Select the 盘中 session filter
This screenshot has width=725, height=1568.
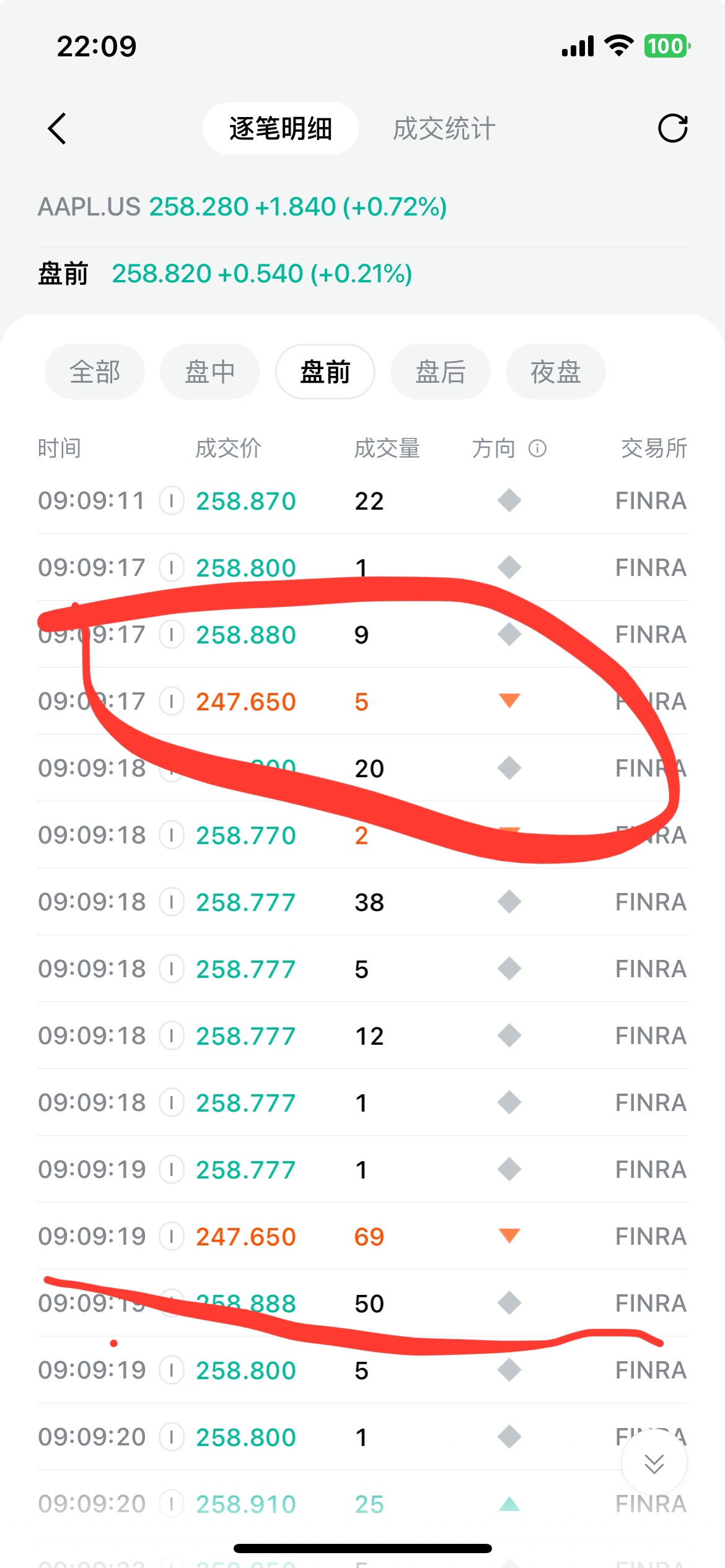[210, 372]
